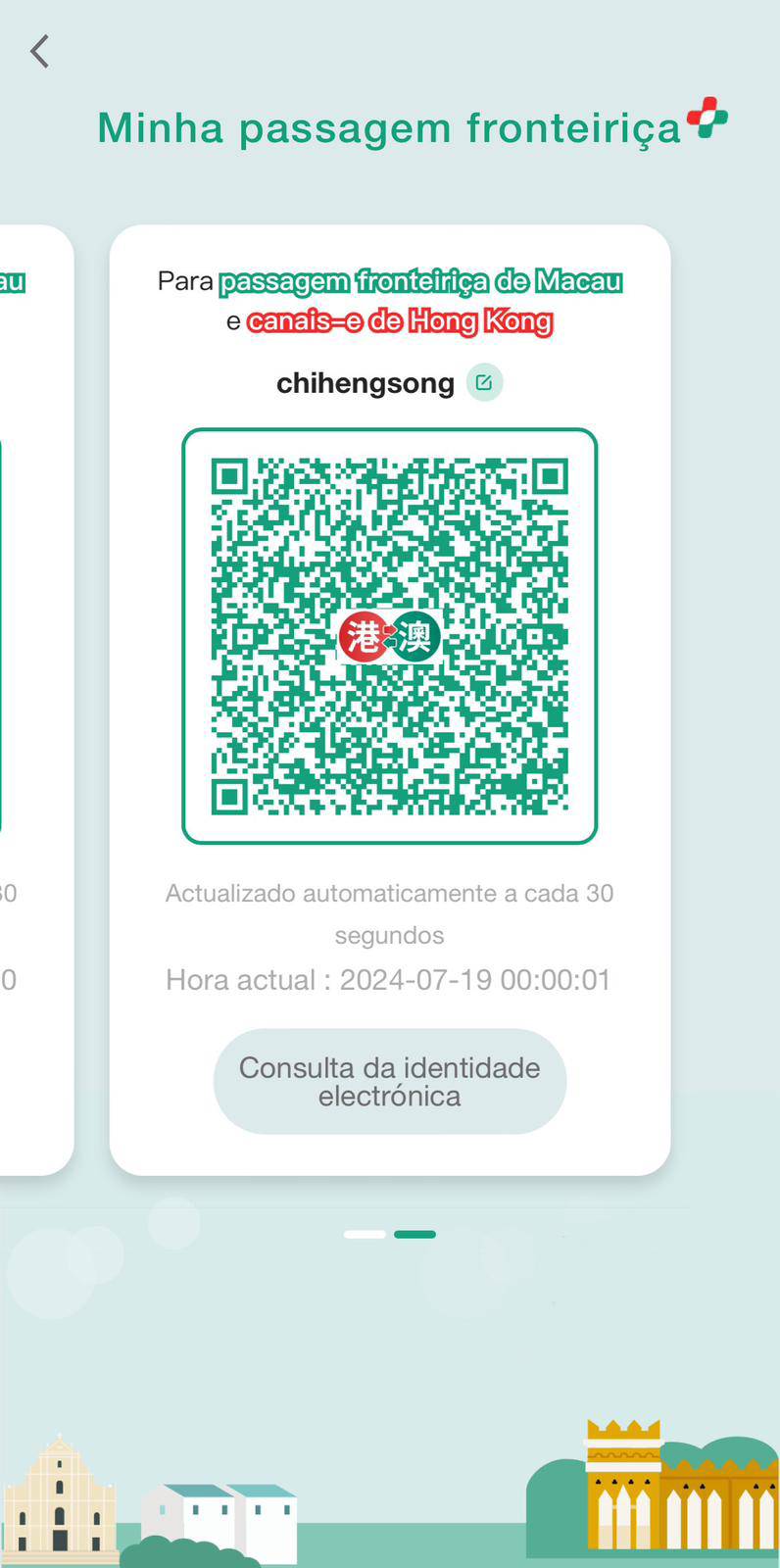
Task: Open Consulta da identidade electrónica
Action: (x=389, y=1081)
